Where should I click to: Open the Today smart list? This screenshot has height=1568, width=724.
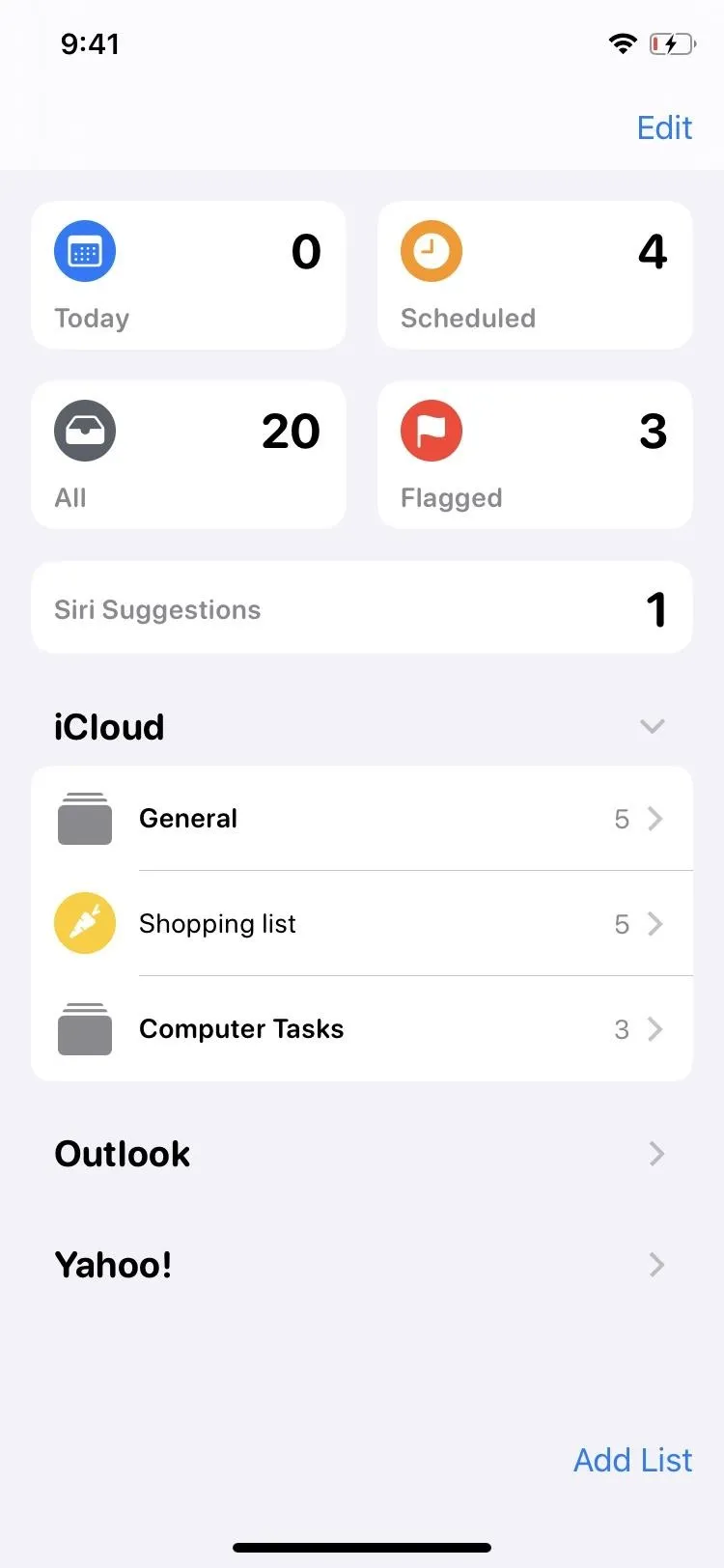click(189, 275)
